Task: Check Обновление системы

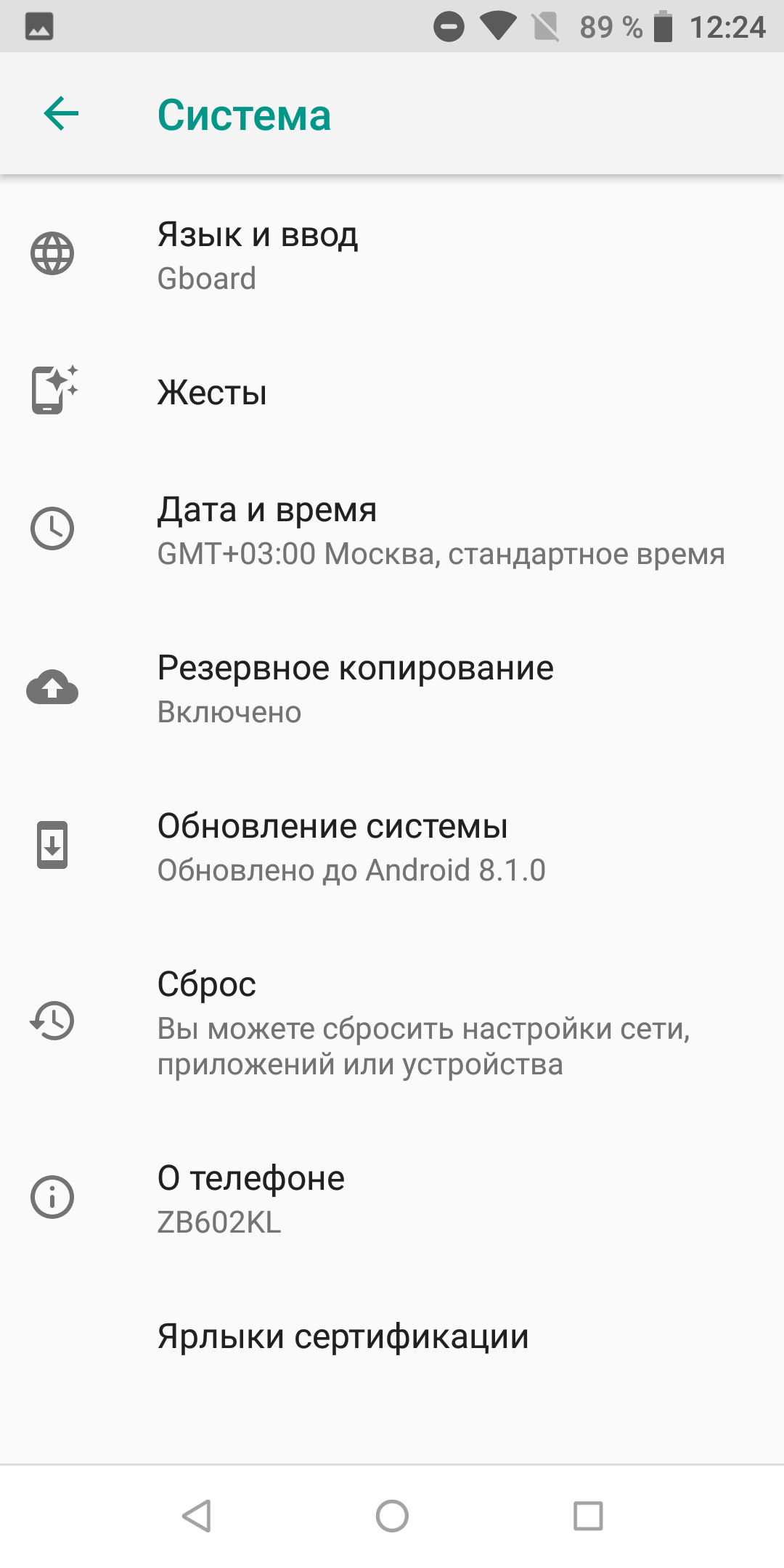Action: (x=392, y=846)
